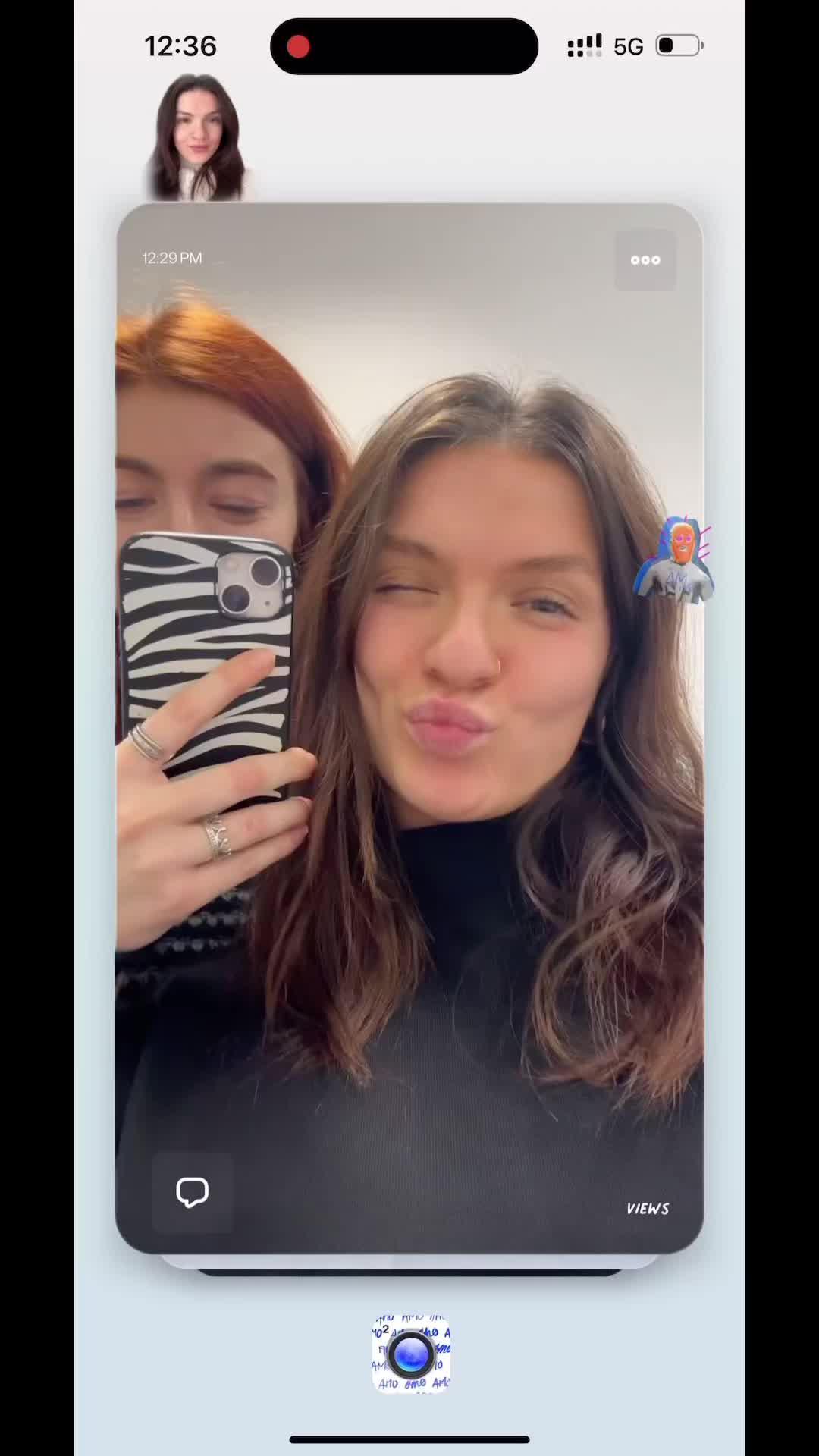Tap the cartoon avatar sticker on the photo edge

[x=675, y=560]
